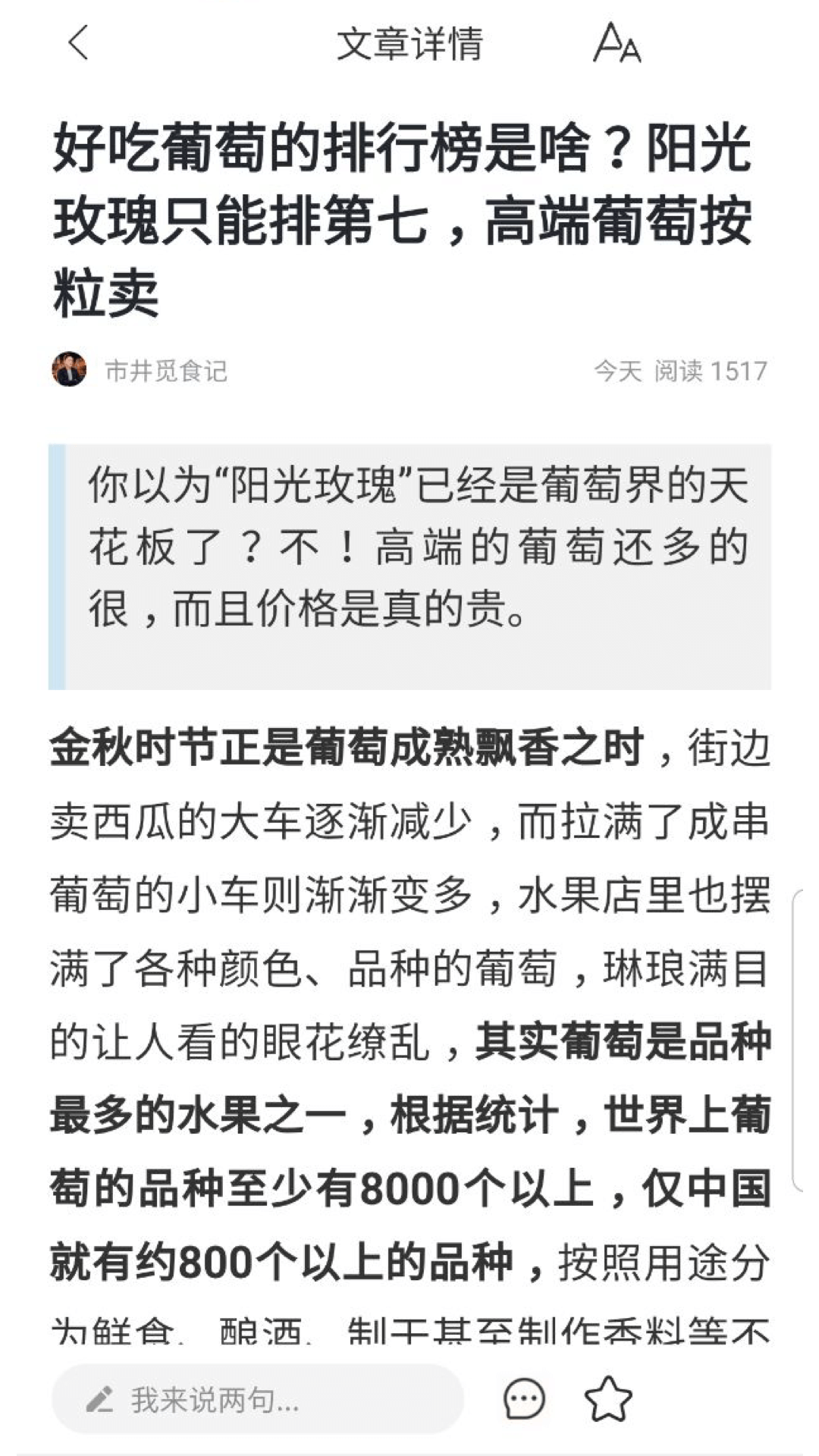Image resolution: width=819 pixels, height=1456 pixels.
Task: Open the font size settings
Action: [617, 42]
